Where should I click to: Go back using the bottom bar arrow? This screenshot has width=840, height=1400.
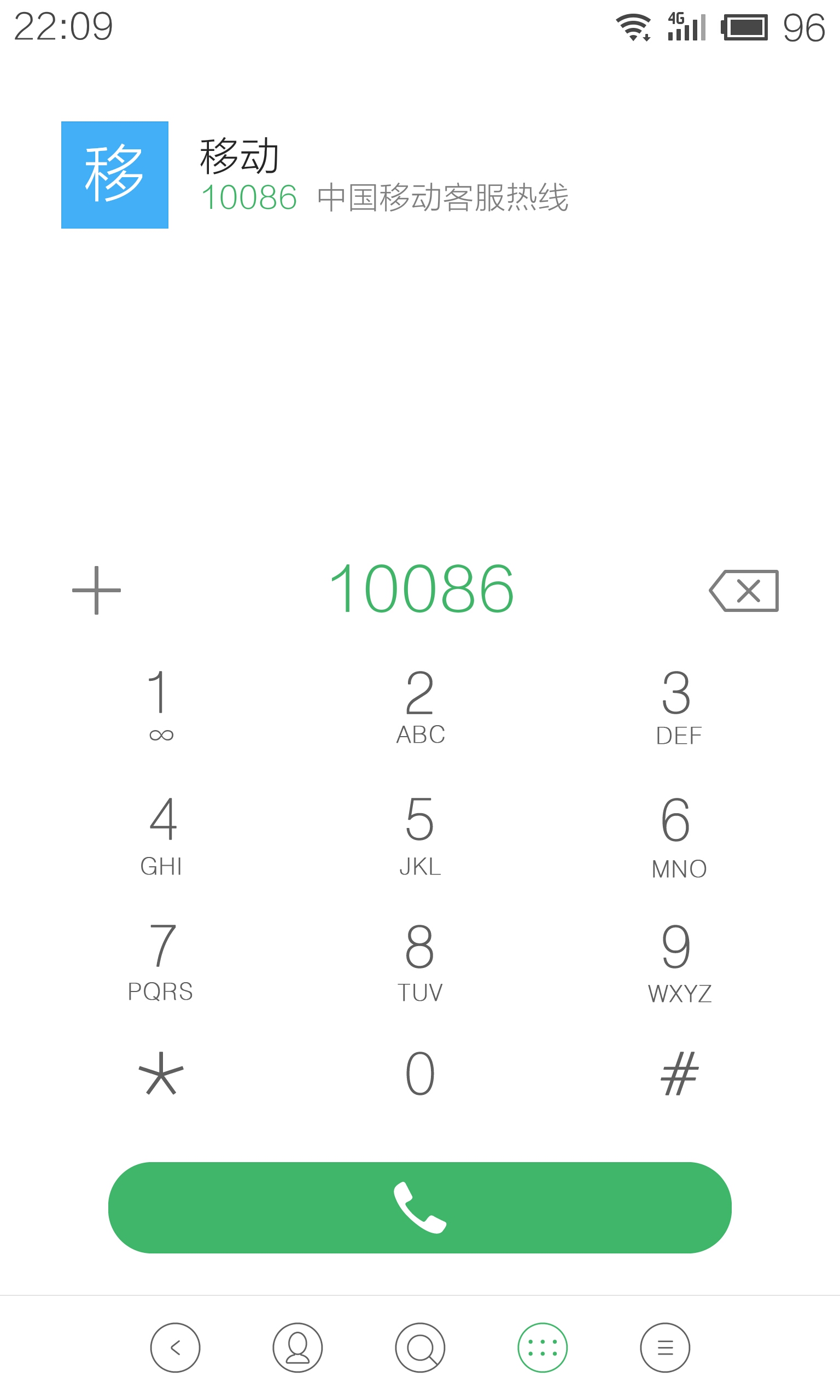point(175,1347)
